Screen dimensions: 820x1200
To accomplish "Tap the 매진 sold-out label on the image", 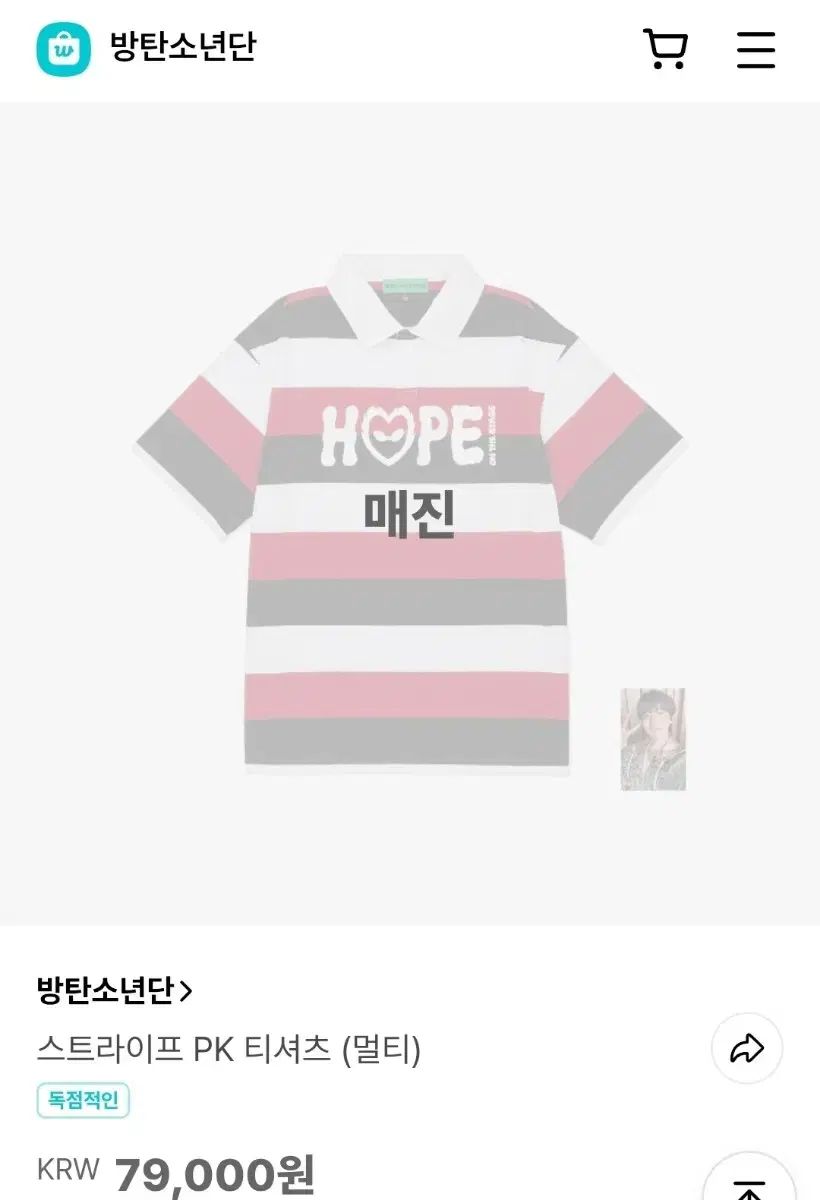I will (410, 513).
